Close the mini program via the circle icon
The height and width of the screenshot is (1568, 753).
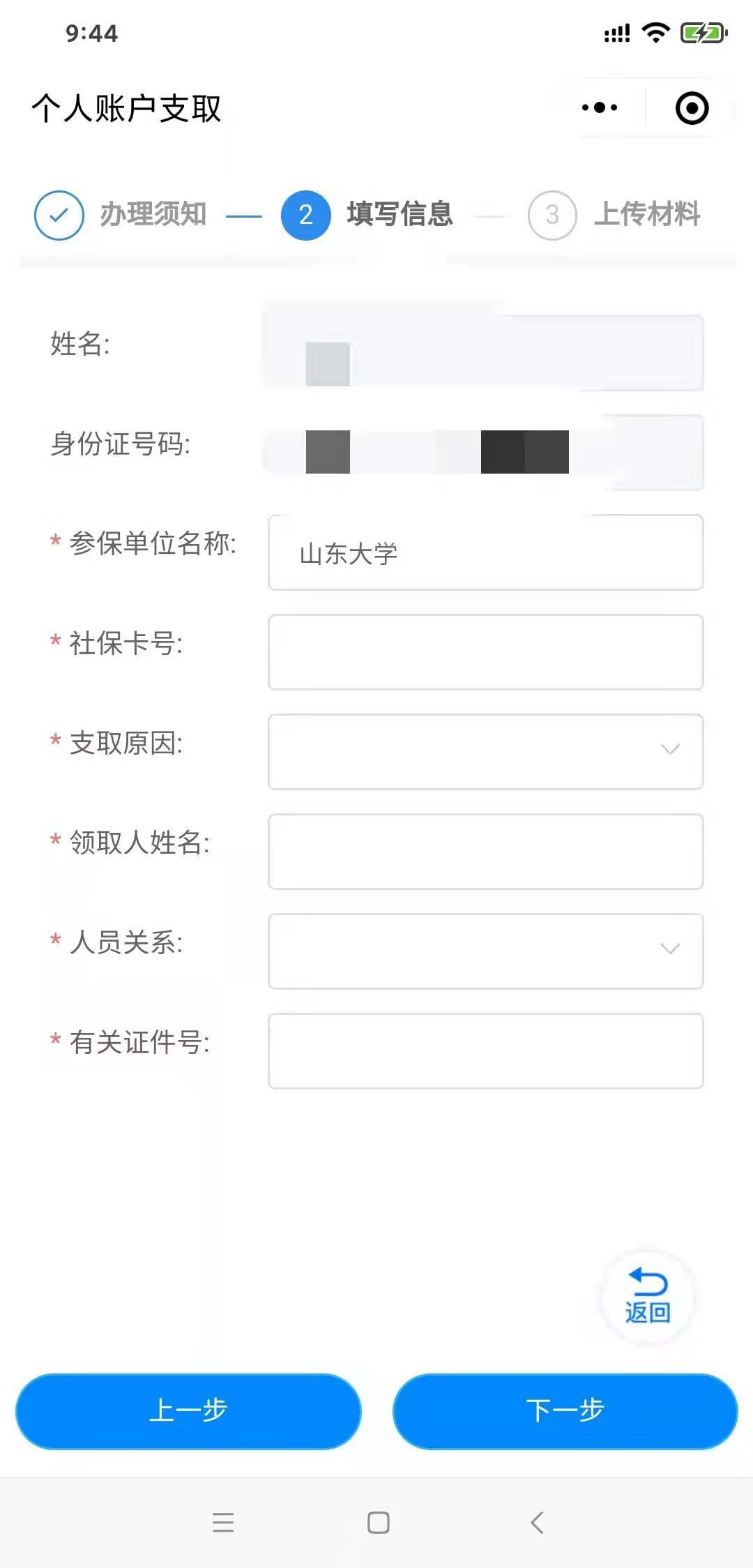[x=692, y=108]
